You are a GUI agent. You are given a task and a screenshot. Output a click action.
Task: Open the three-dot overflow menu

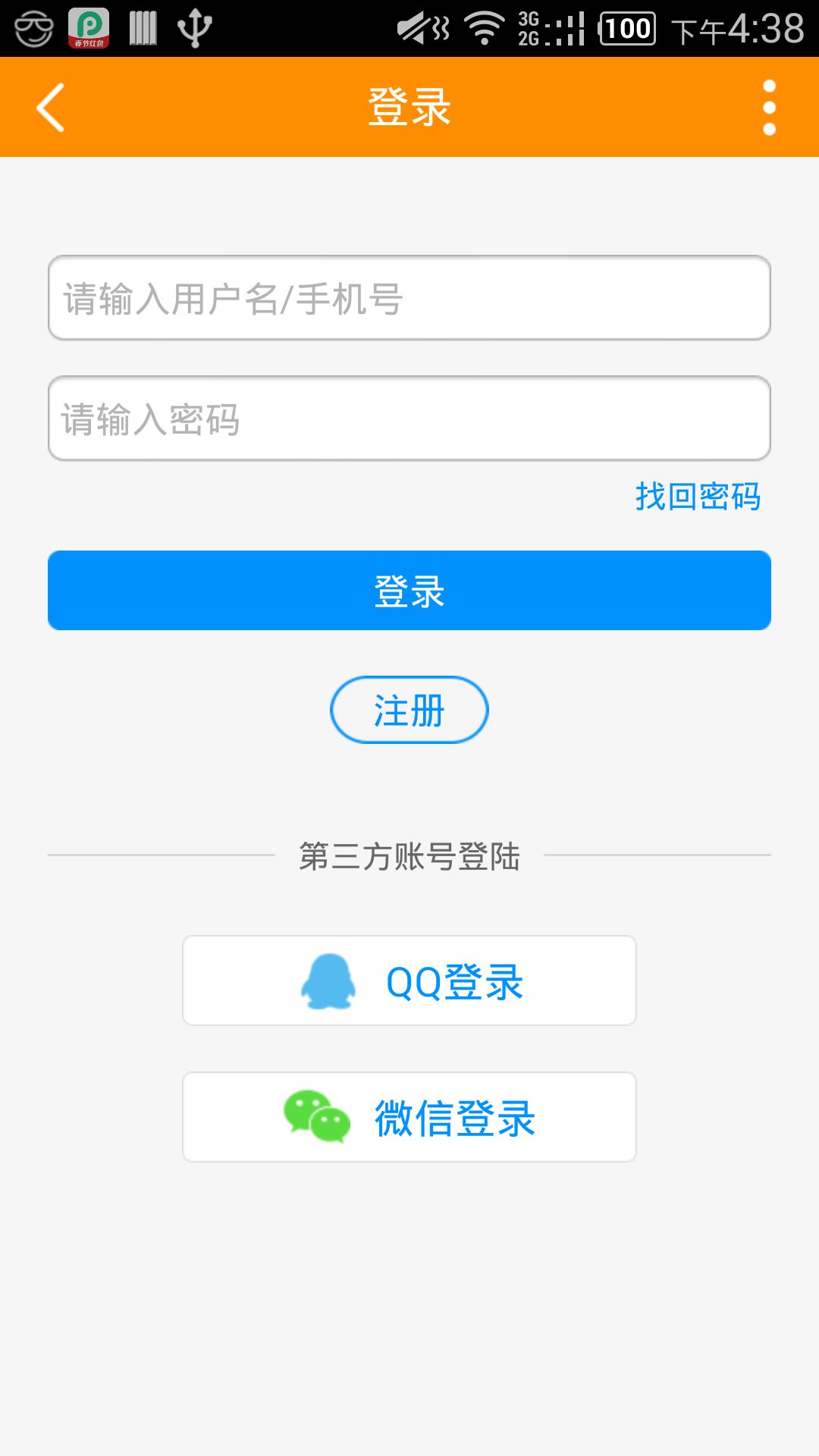(769, 107)
